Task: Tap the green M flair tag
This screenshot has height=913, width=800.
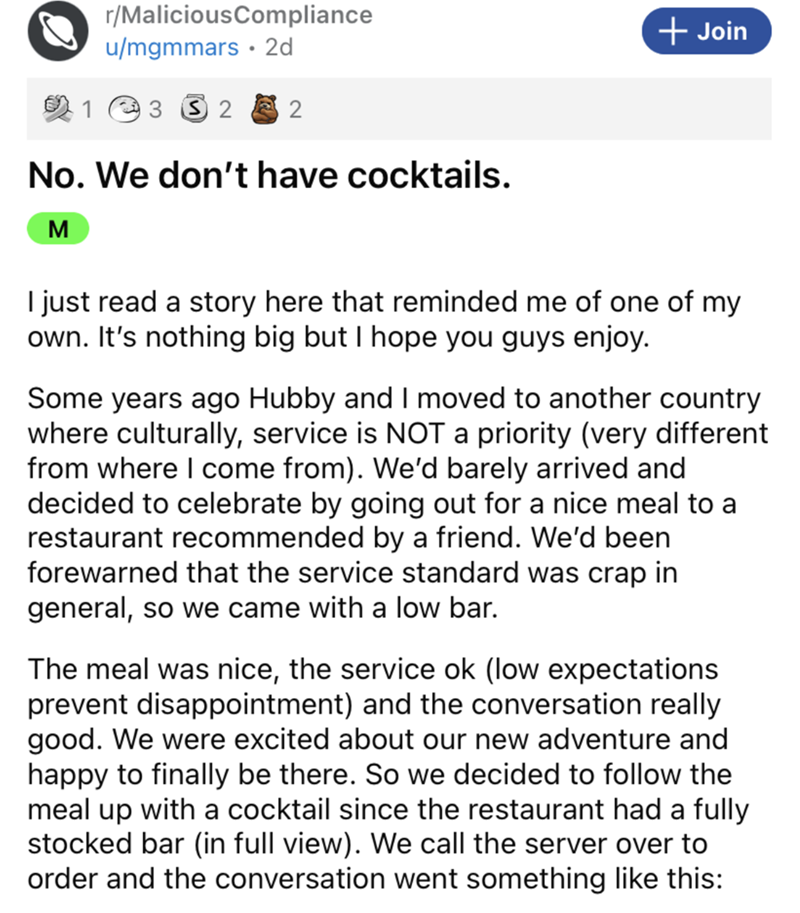Action: pos(59,229)
